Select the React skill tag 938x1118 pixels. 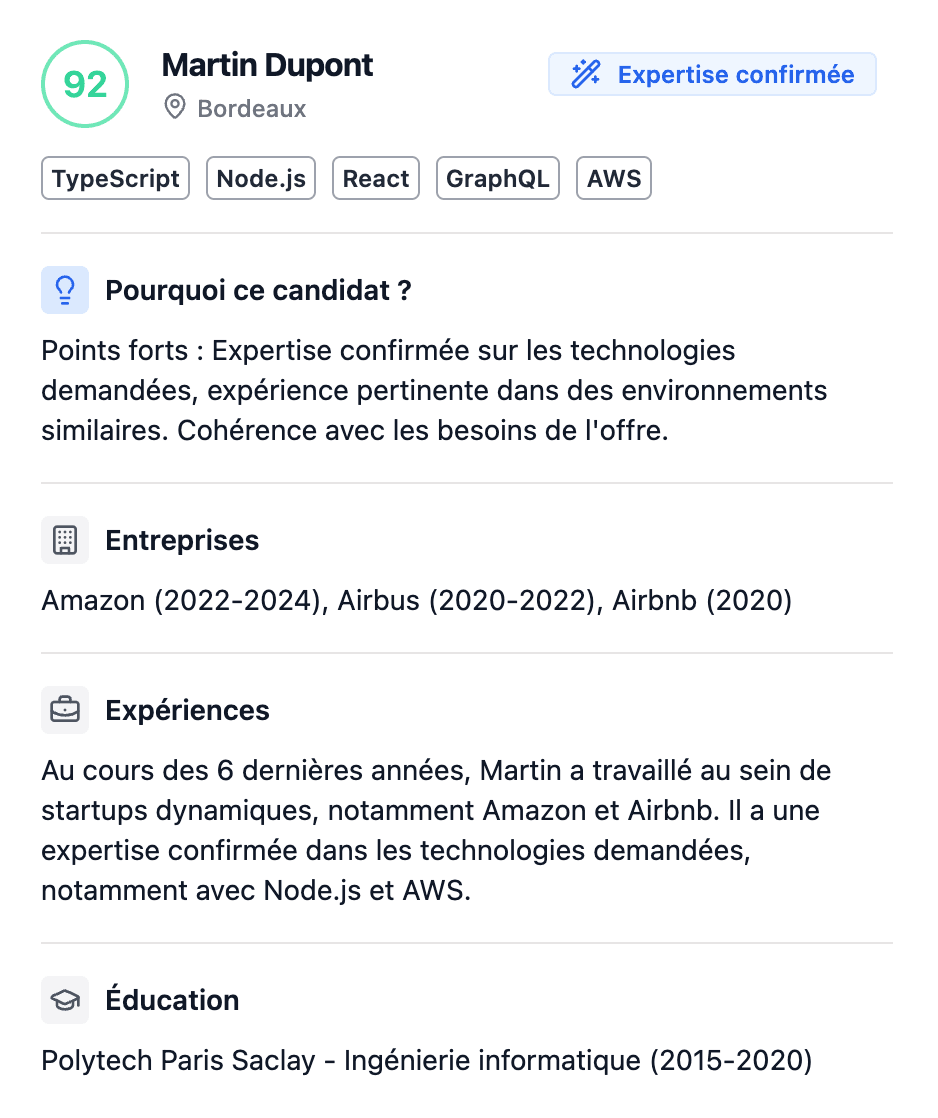pos(376,178)
